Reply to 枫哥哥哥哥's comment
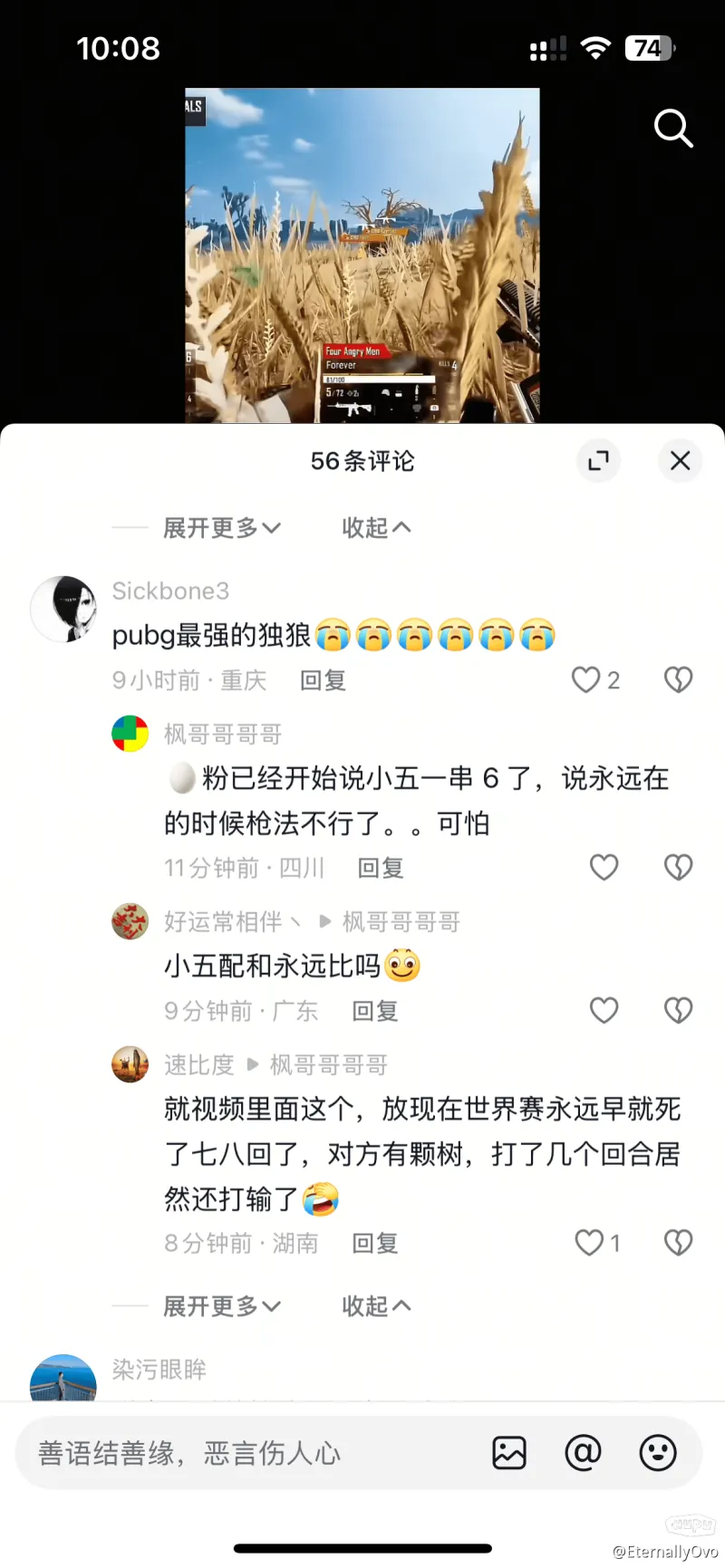 point(381,868)
